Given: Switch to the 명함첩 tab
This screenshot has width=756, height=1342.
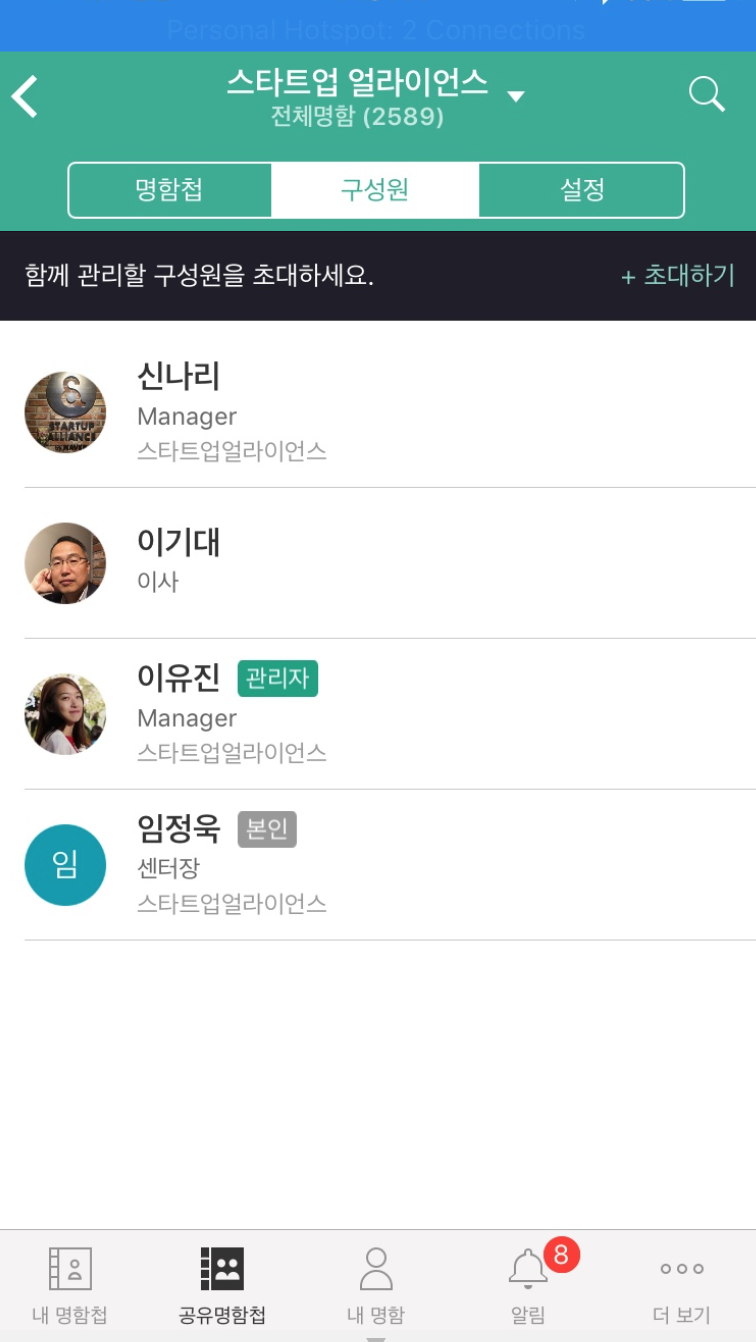Looking at the screenshot, I should coord(170,190).
